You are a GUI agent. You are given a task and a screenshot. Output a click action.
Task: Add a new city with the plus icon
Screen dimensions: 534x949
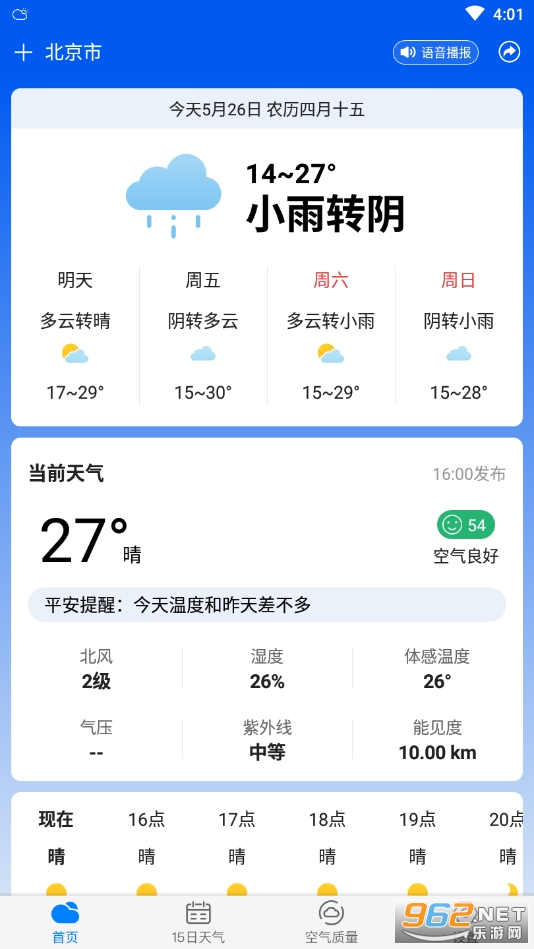point(23,53)
